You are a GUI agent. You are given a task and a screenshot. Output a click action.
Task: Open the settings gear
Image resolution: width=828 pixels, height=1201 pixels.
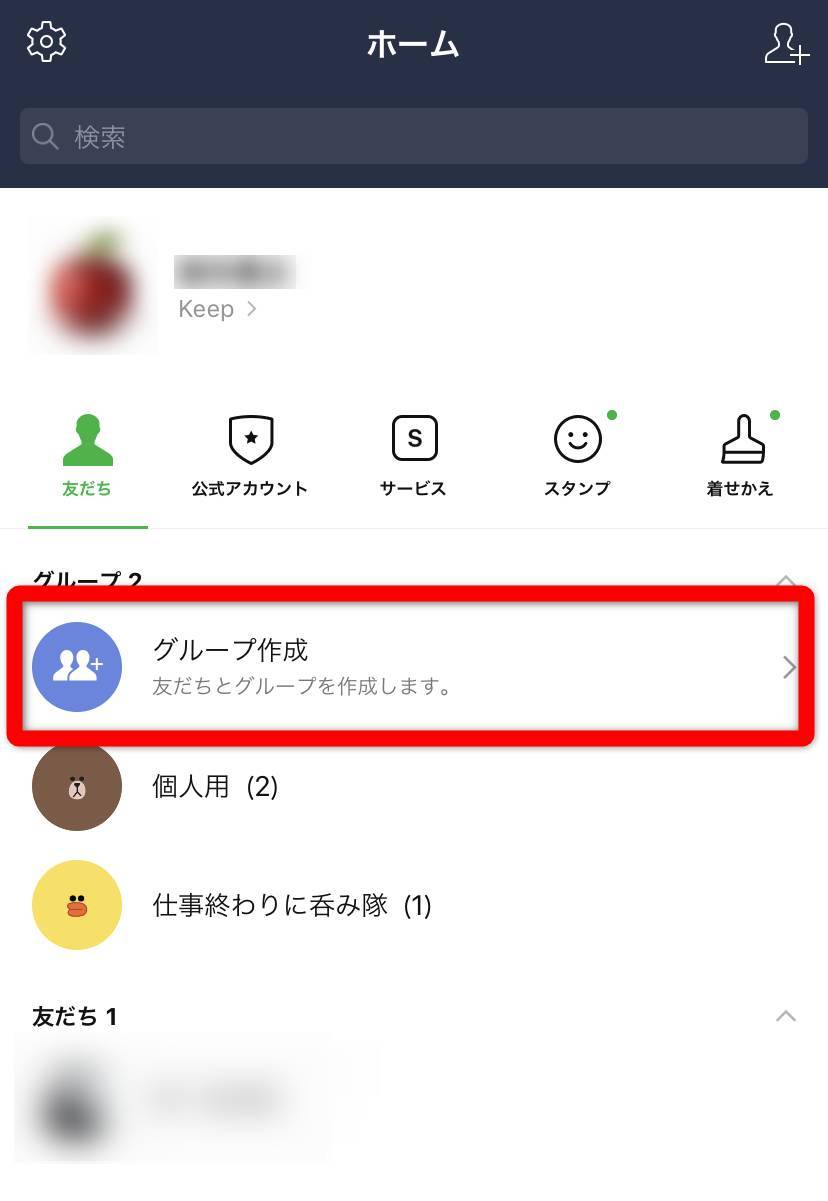pyautogui.click(x=46, y=42)
